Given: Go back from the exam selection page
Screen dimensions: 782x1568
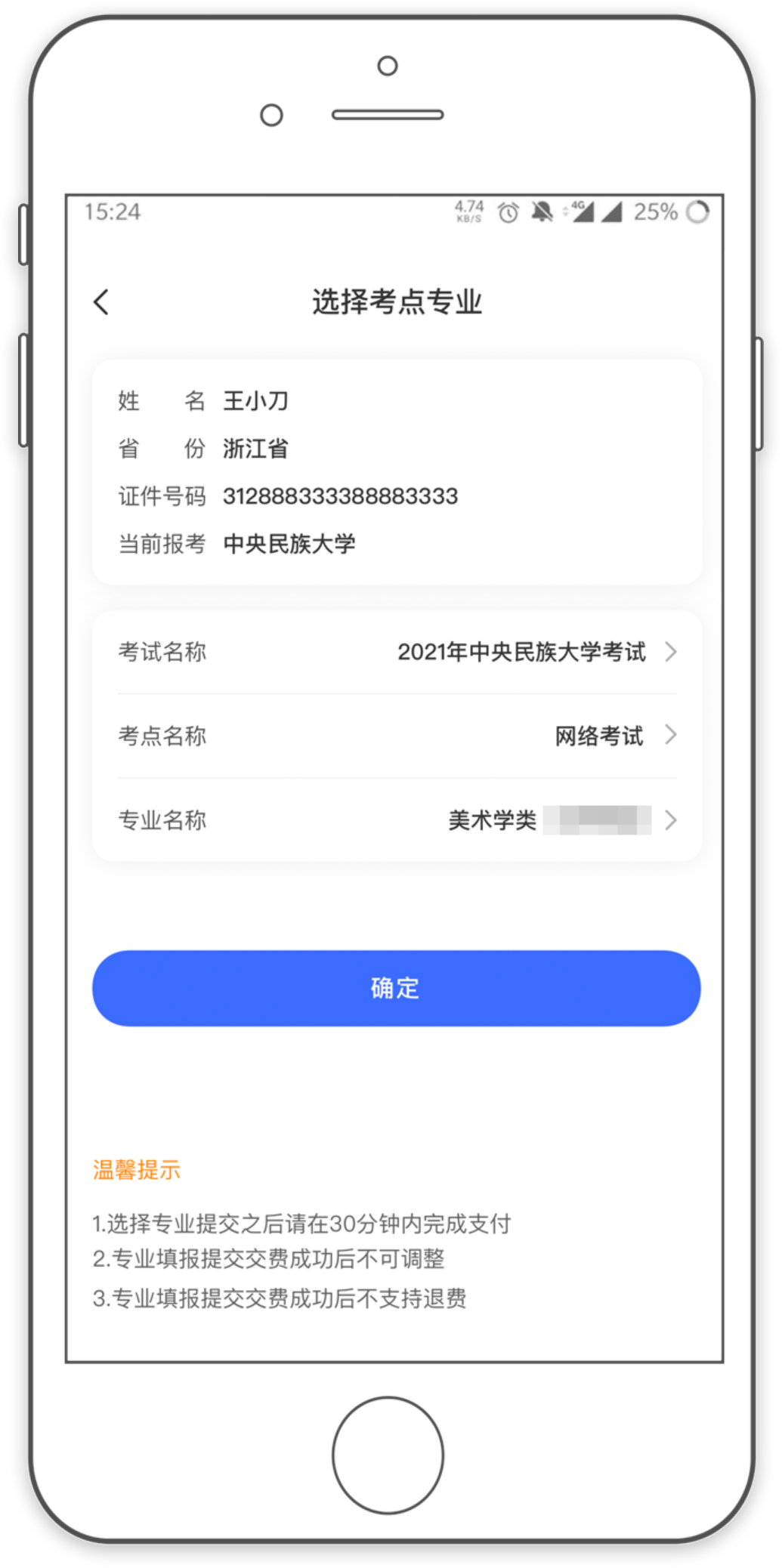Looking at the screenshot, I should click(x=102, y=302).
